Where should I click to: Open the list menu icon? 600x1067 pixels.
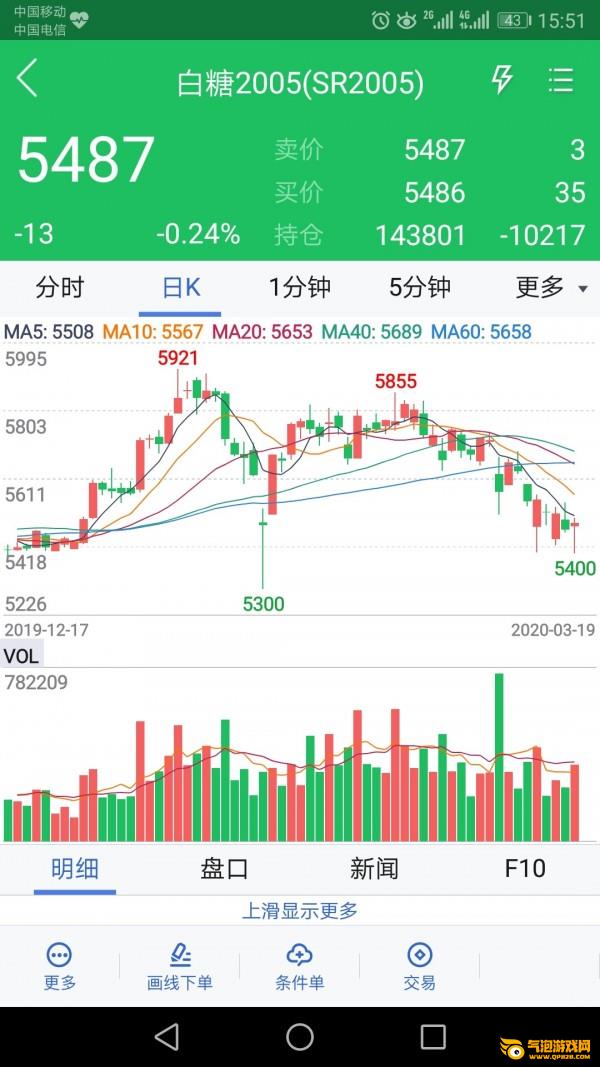click(561, 80)
